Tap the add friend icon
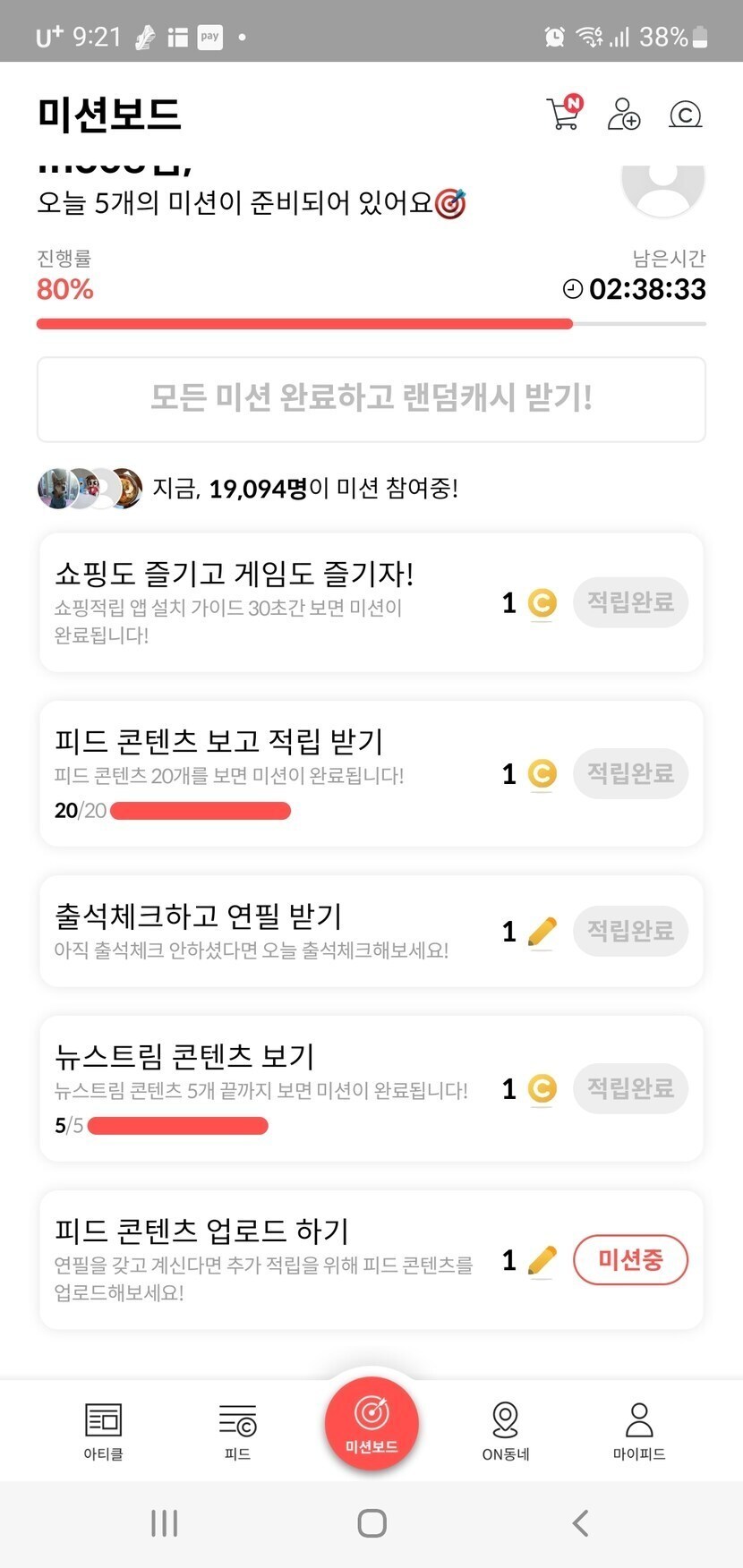 [x=624, y=115]
